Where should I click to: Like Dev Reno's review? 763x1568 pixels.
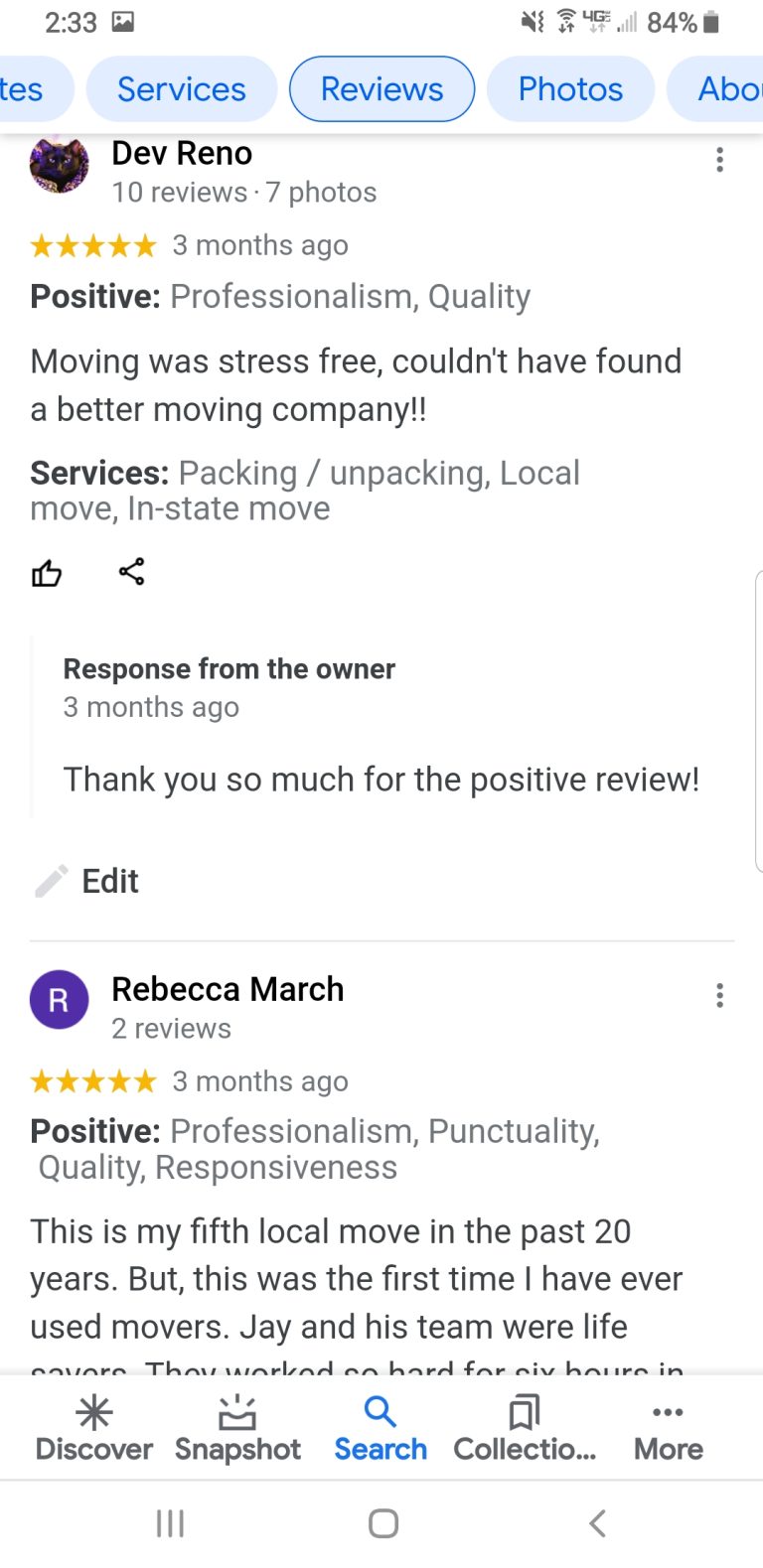(x=47, y=572)
